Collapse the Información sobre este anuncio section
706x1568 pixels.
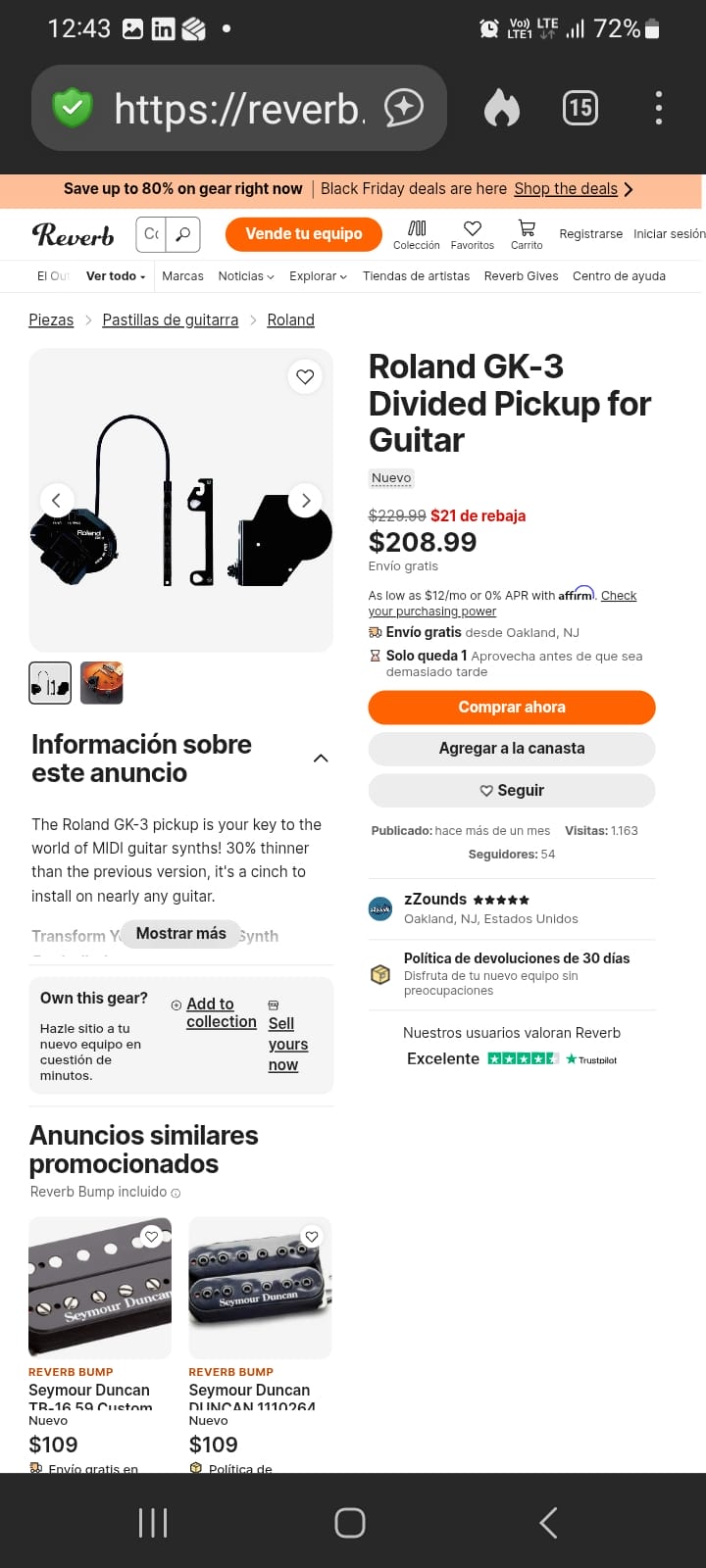point(320,759)
